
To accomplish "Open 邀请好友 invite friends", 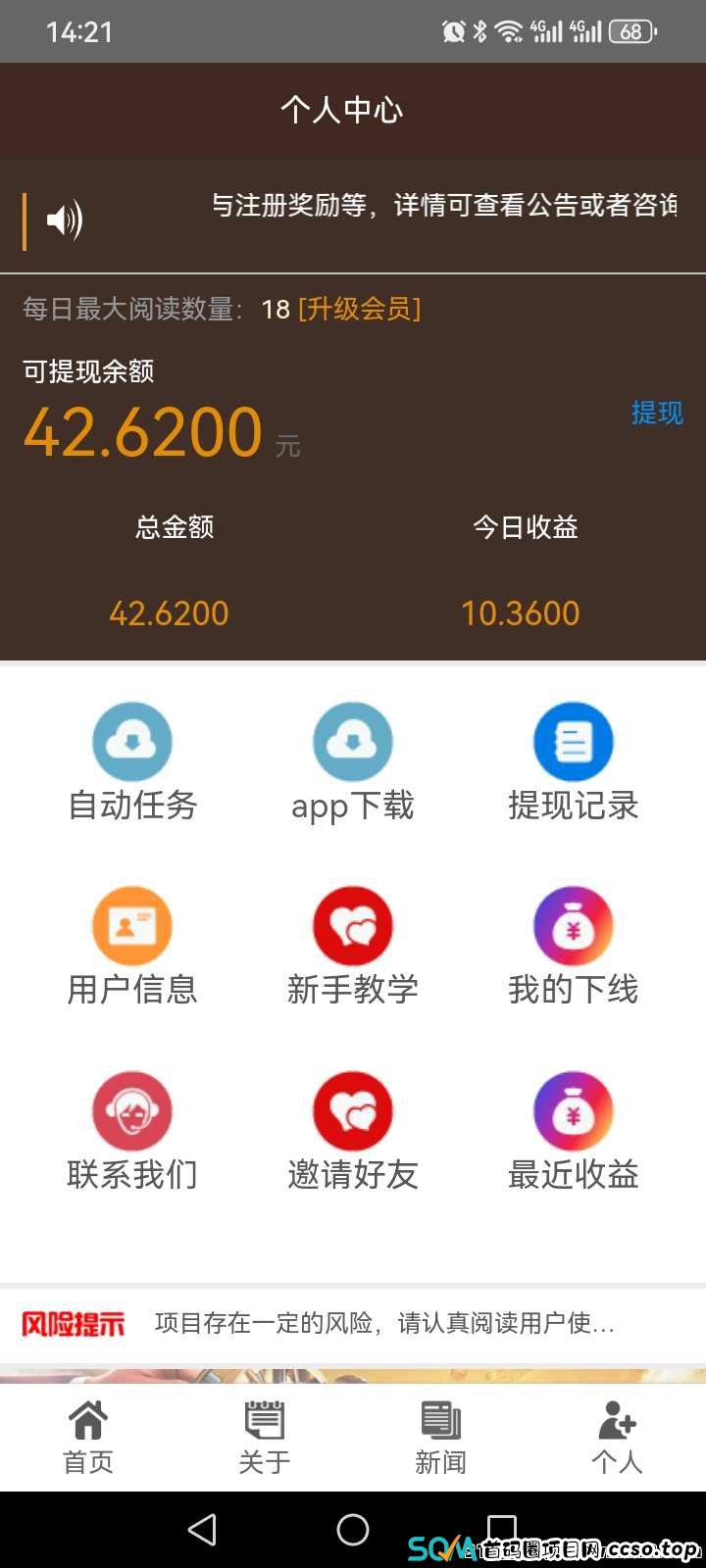I will [353, 1131].
